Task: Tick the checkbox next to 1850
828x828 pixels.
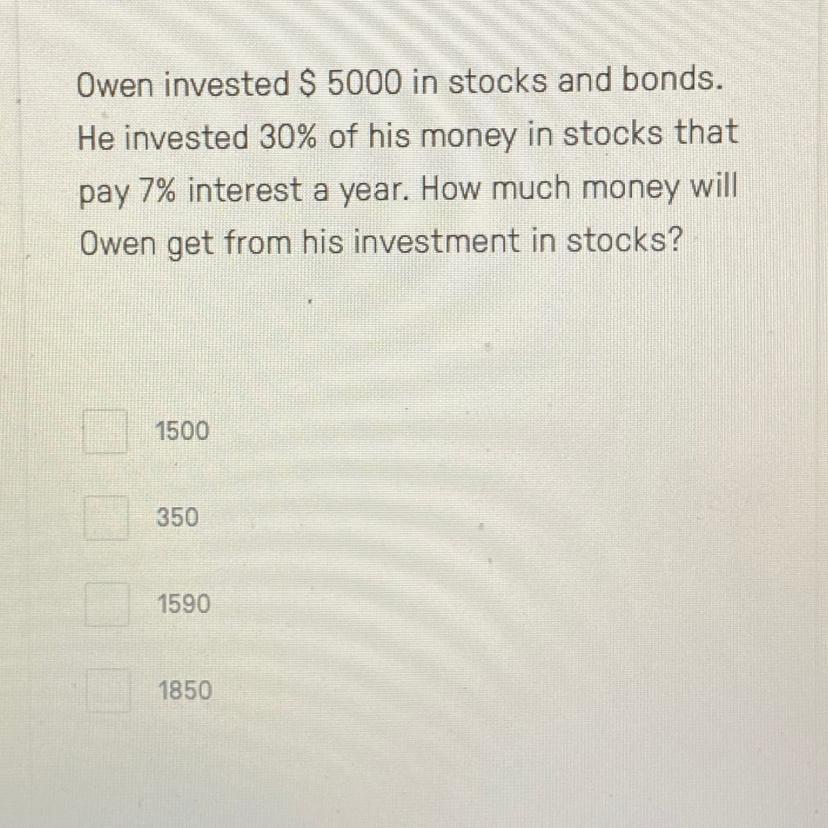Action: click(106, 690)
